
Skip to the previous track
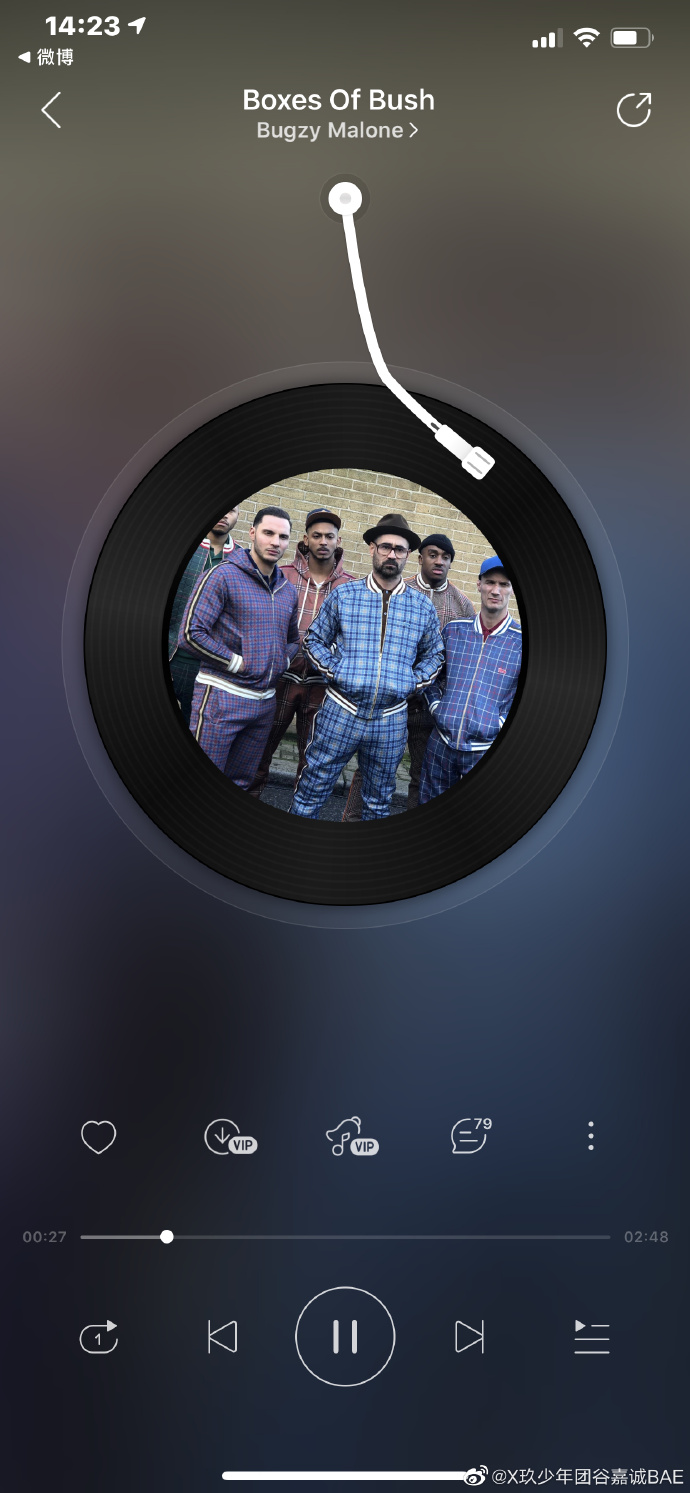pyautogui.click(x=222, y=1337)
